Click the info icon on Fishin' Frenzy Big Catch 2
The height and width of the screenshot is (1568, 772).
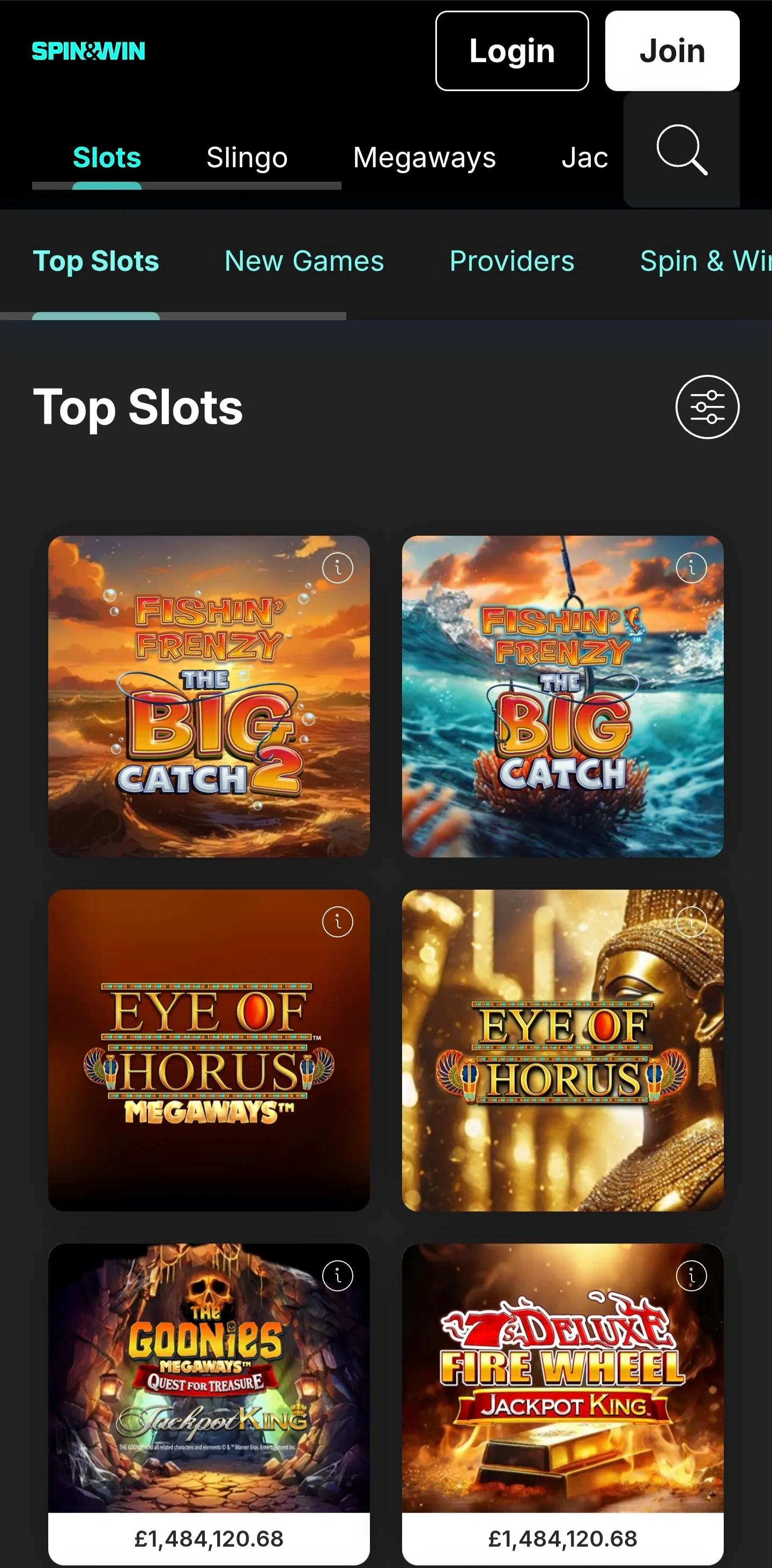coord(338,567)
